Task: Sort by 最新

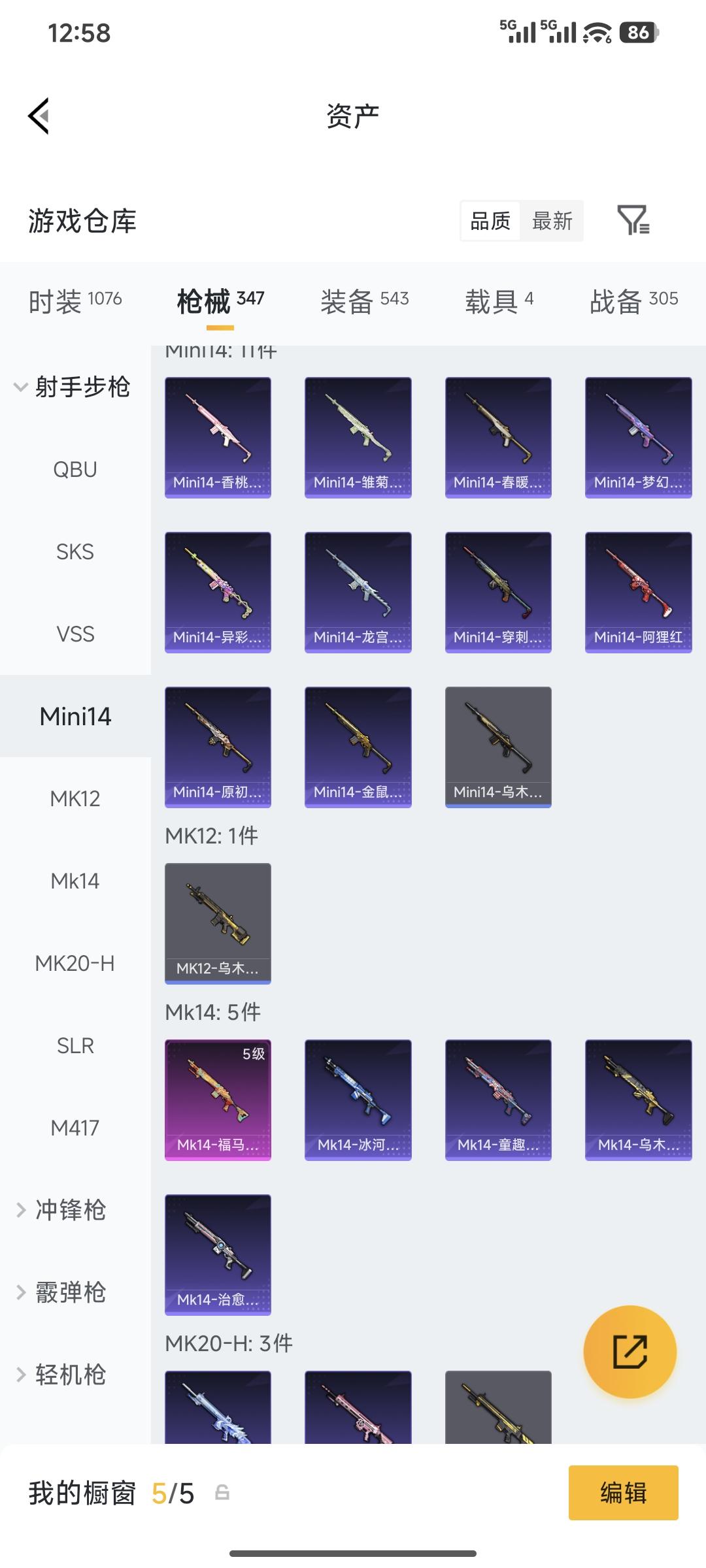Action: pos(552,221)
